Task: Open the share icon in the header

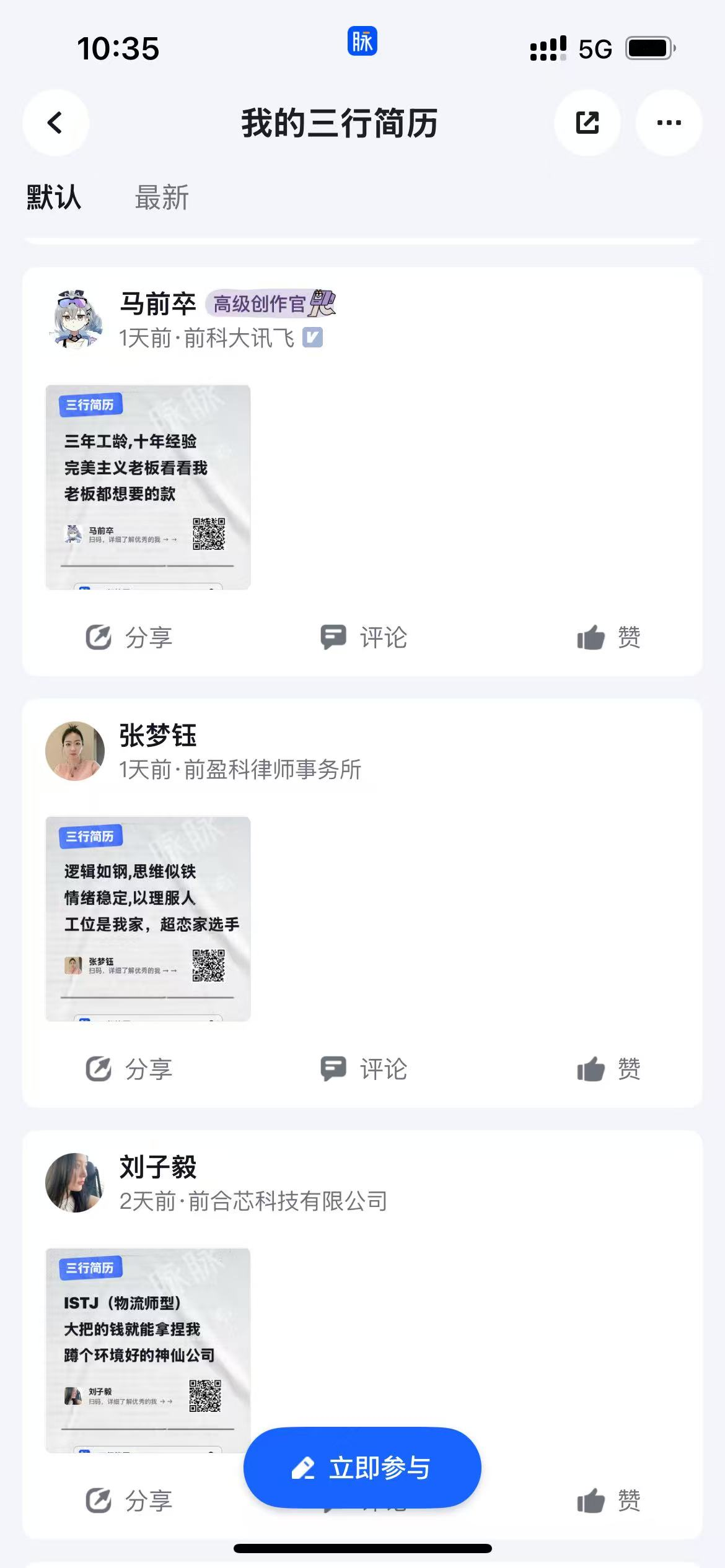Action: pyautogui.click(x=587, y=123)
